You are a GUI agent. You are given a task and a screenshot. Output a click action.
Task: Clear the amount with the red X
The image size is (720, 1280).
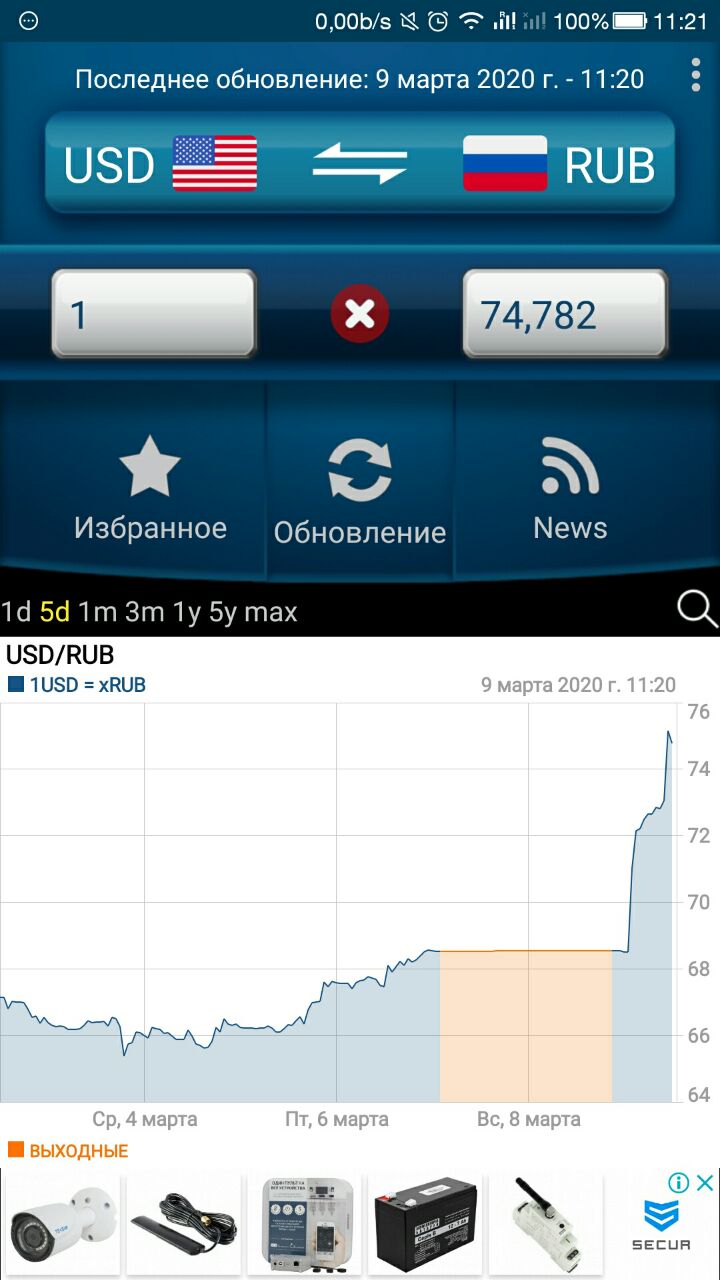(x=360, y=315)
